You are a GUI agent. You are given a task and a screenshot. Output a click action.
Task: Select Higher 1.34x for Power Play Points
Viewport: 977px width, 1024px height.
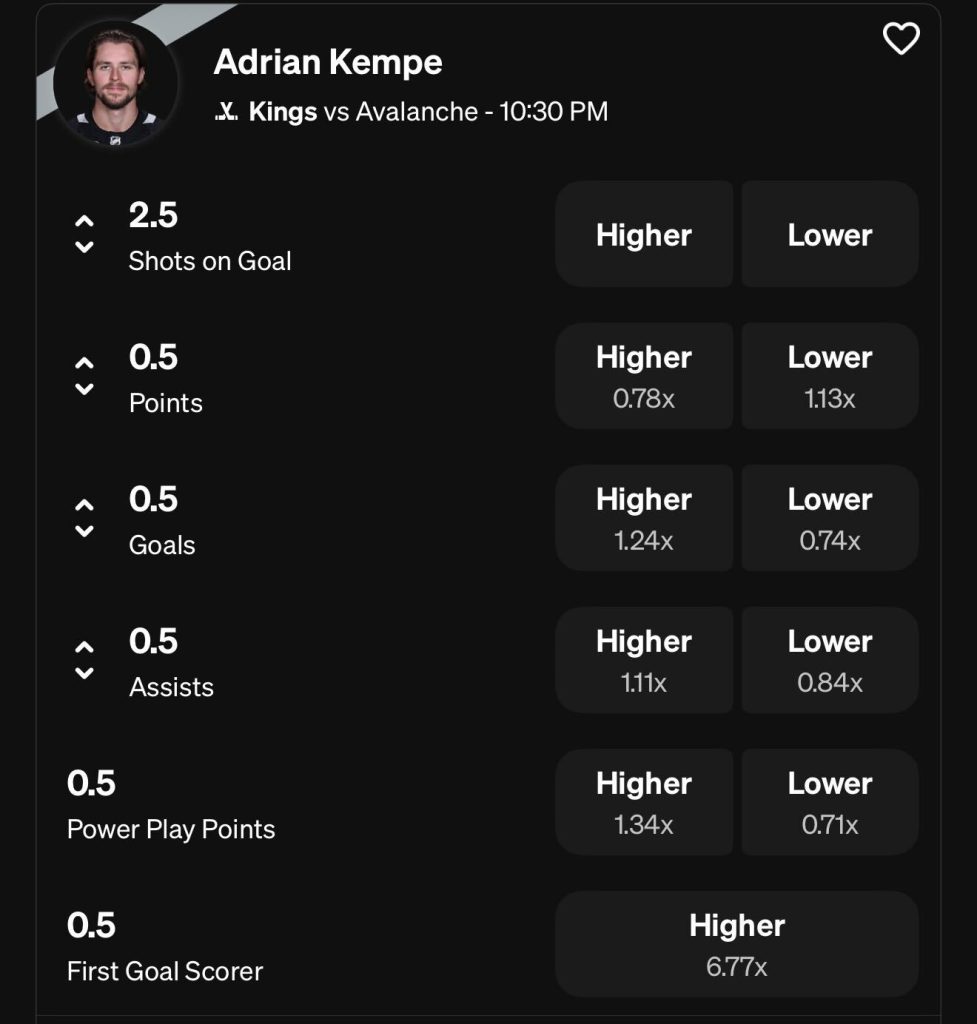click(x=644, y=802)
